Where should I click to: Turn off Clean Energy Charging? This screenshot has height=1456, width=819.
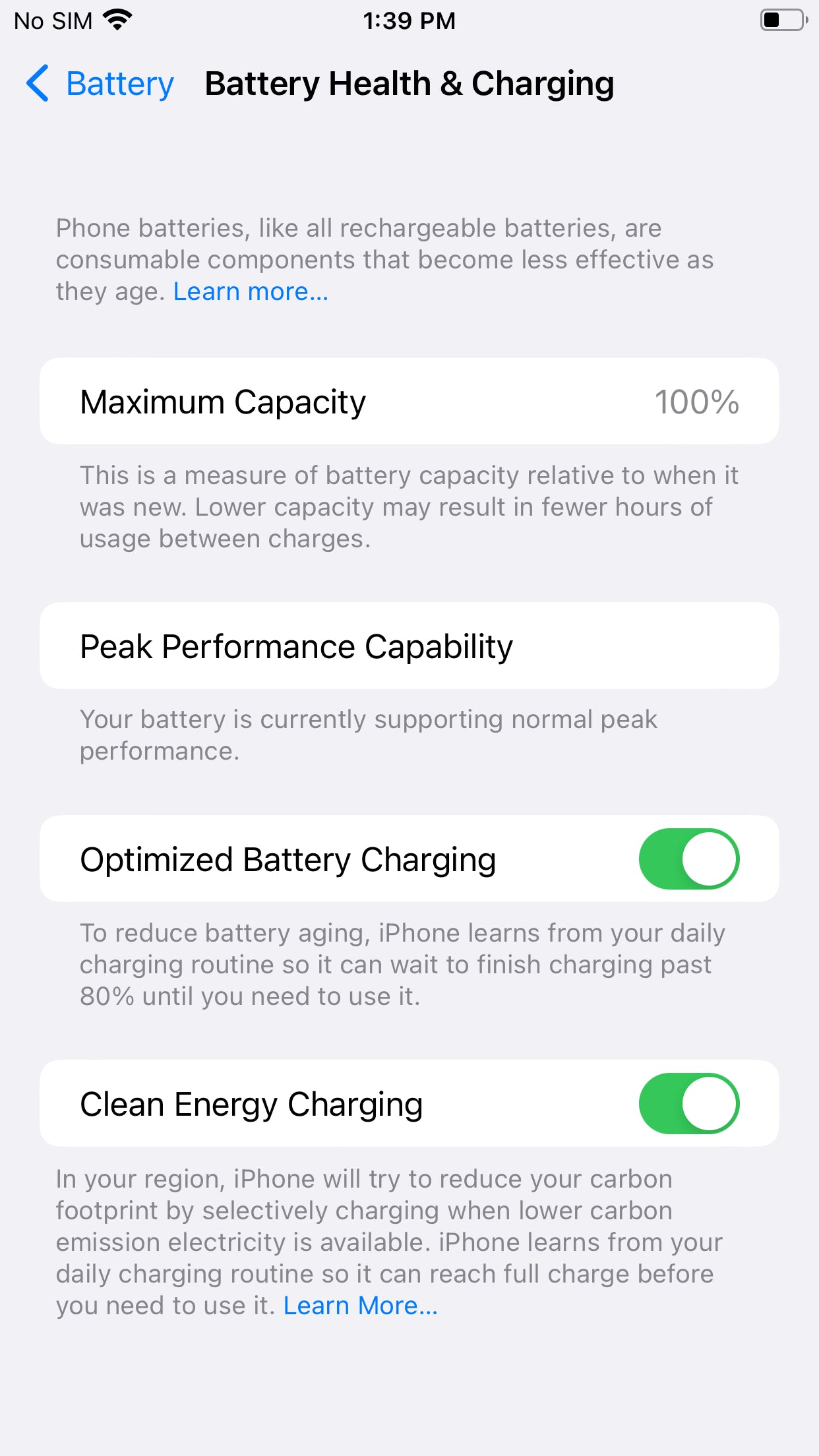point(688,1103)
